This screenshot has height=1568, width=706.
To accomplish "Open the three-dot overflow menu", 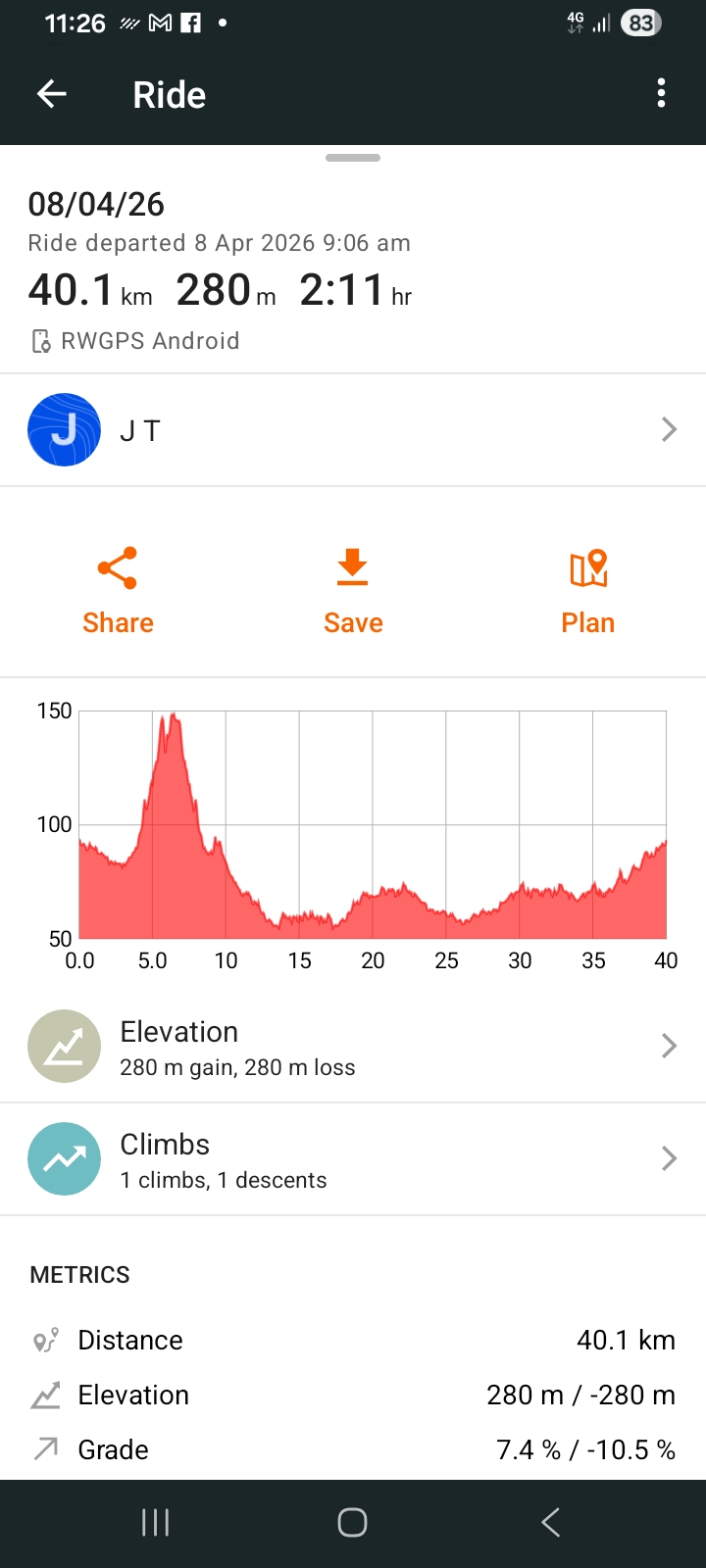I will pyautogui.click(x=661, y=94).
